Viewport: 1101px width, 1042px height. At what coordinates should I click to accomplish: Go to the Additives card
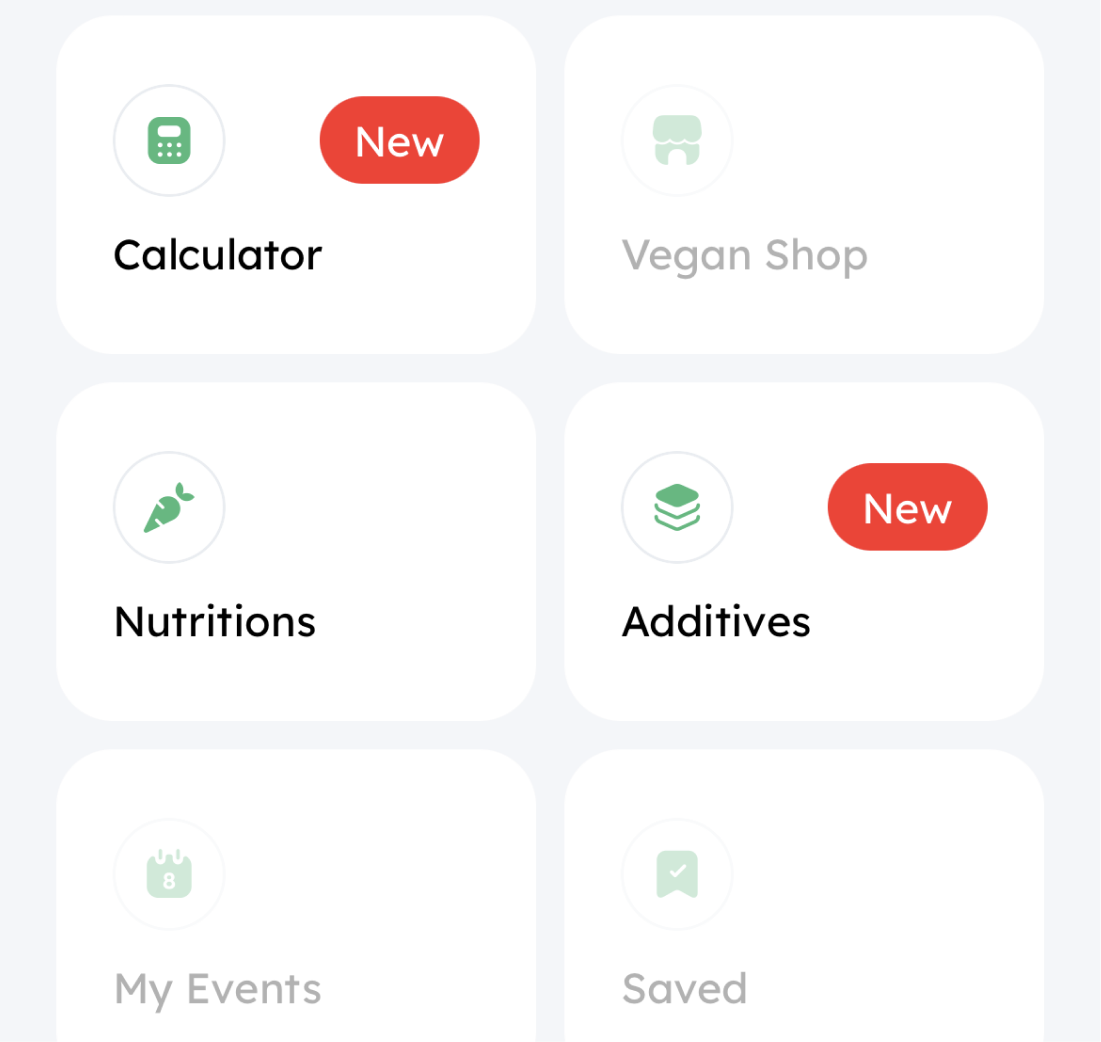click(804, 551)
